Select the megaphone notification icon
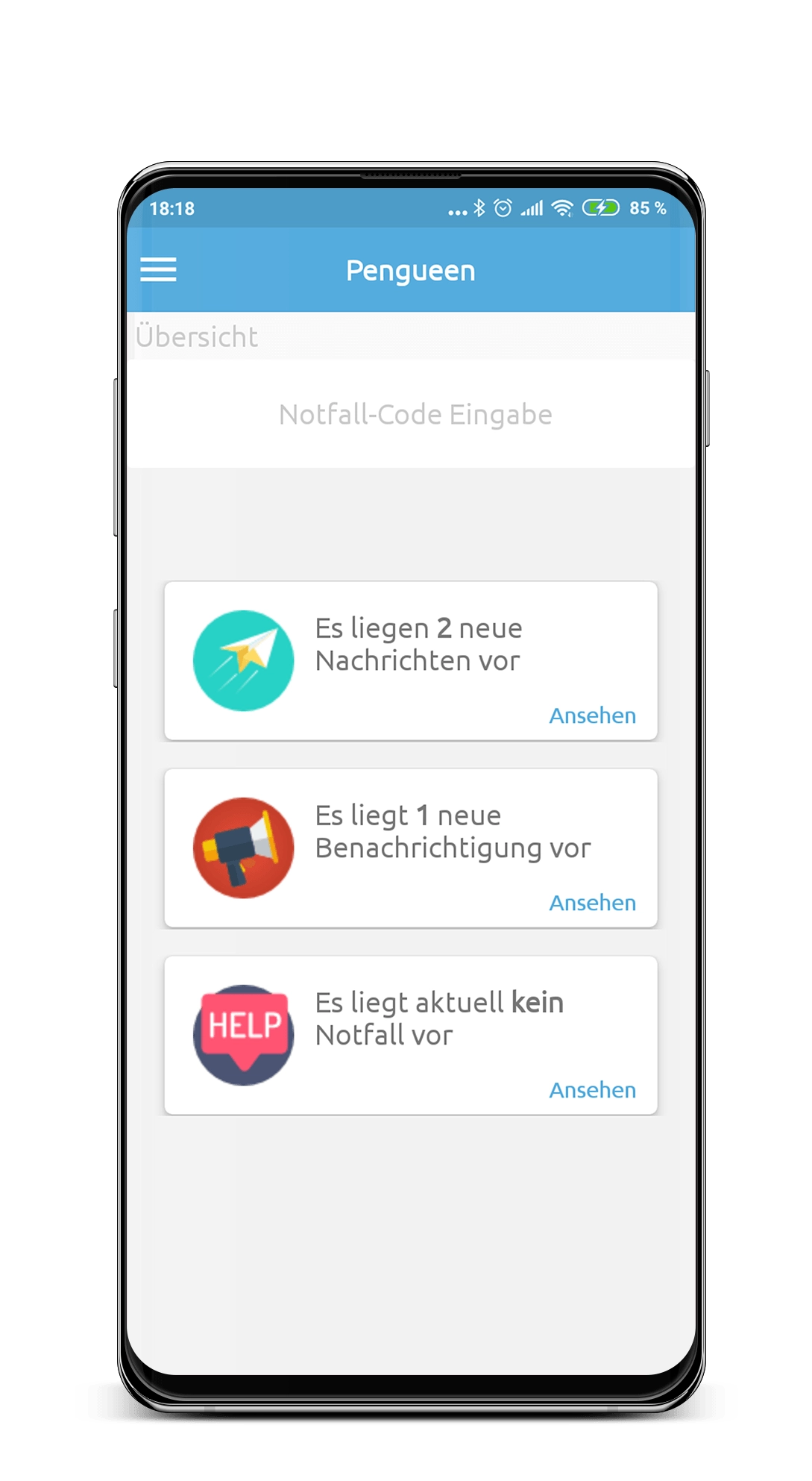 [x=243, y=848]
